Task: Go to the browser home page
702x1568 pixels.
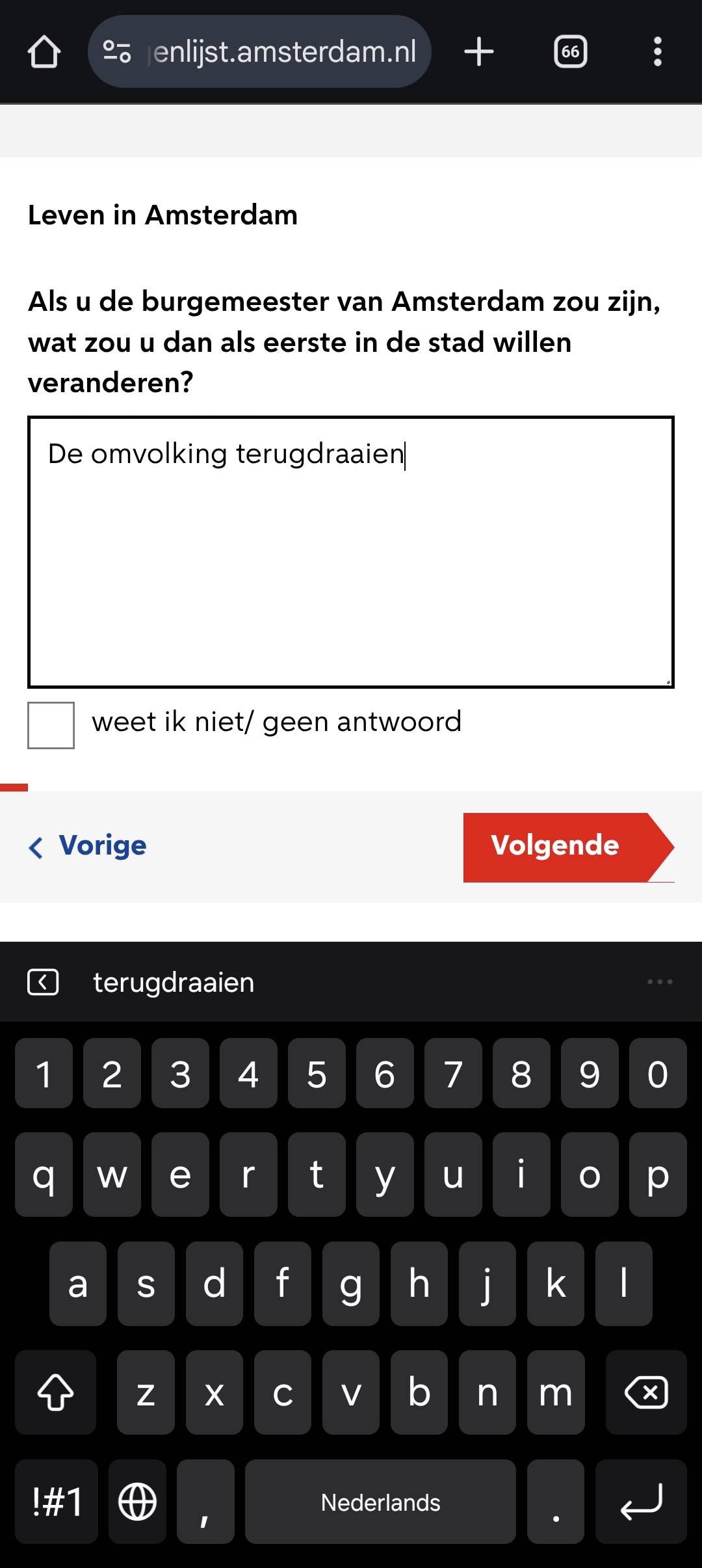Action: coord(44,52)
